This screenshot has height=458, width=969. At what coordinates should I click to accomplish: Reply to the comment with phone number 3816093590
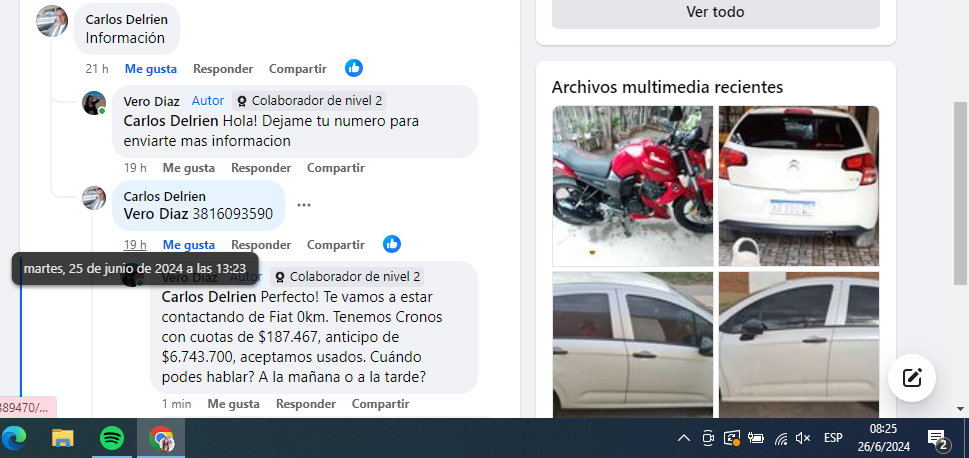(x=261, y=245)
